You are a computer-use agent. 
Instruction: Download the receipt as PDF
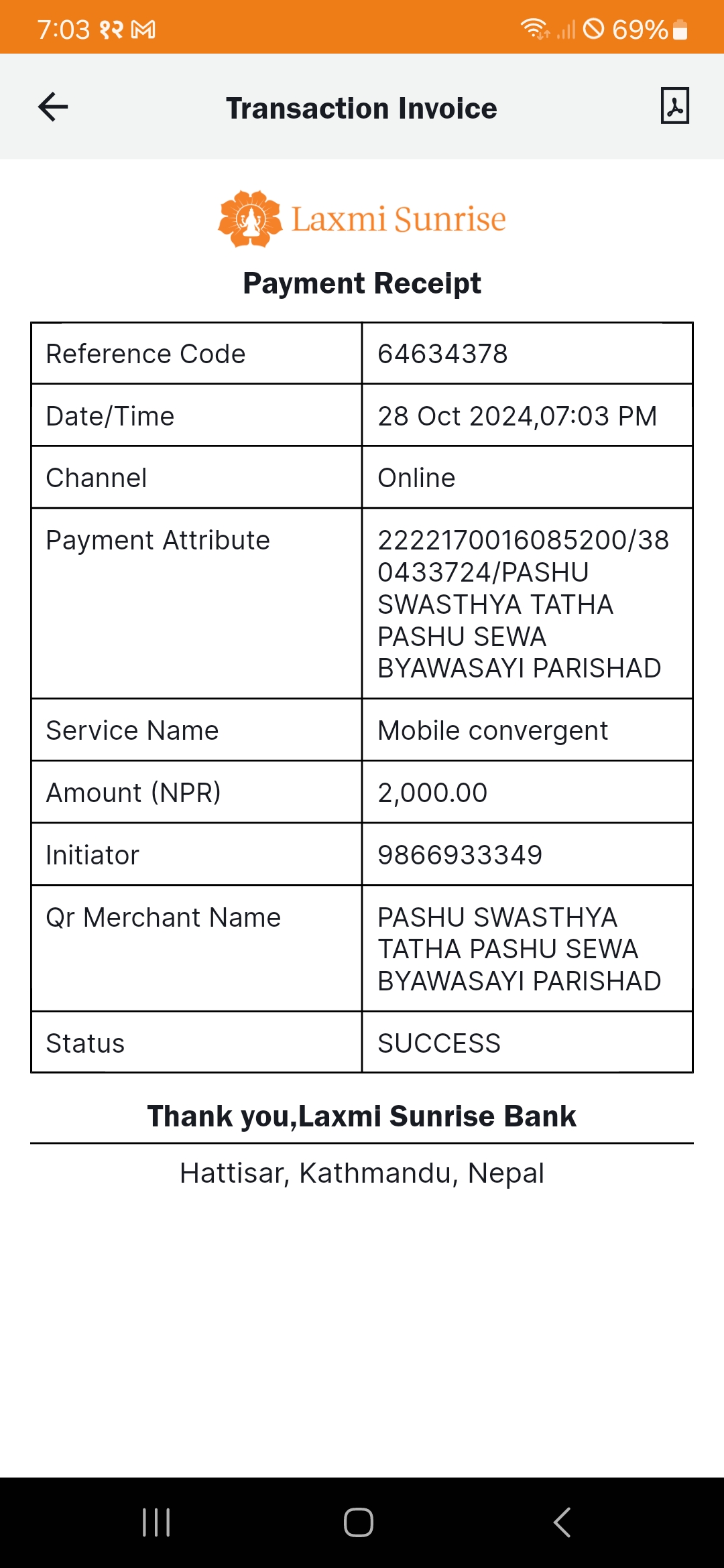(674, 106)
